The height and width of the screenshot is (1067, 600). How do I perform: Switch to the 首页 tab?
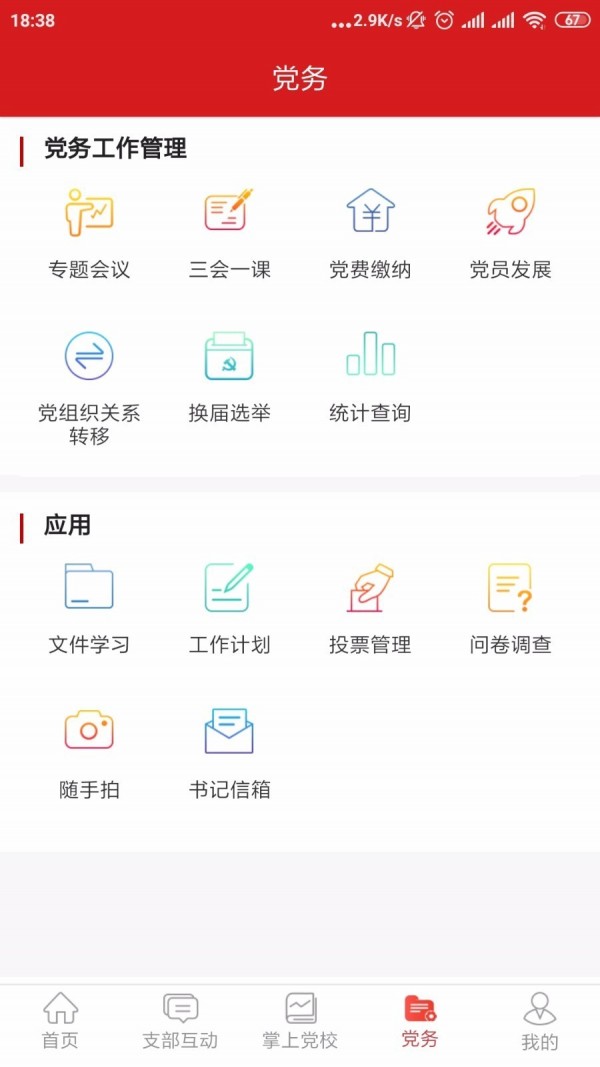(60, 1020)
